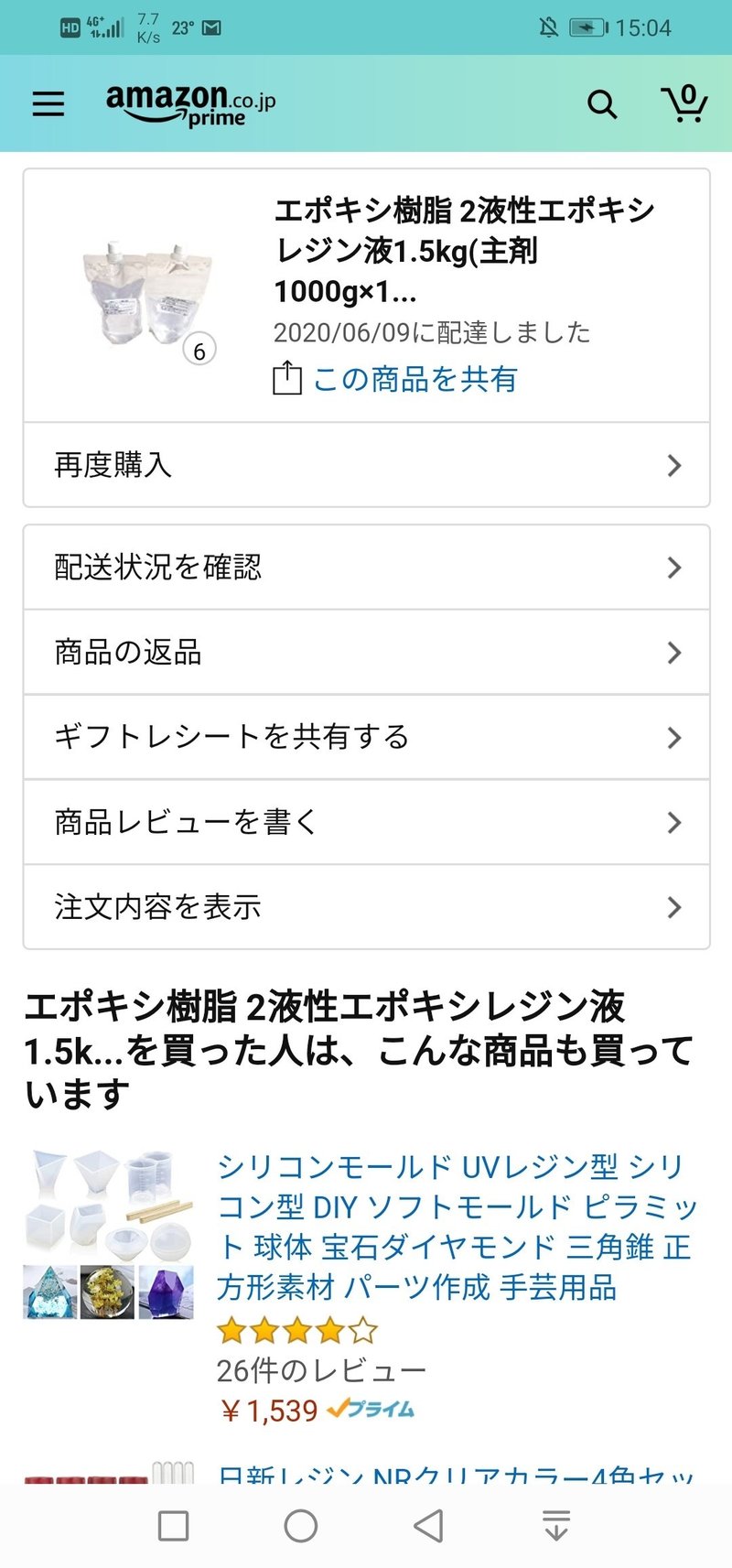Select 再度購入 to buy again
The image size is (732, 1568).
pos(366,465)
